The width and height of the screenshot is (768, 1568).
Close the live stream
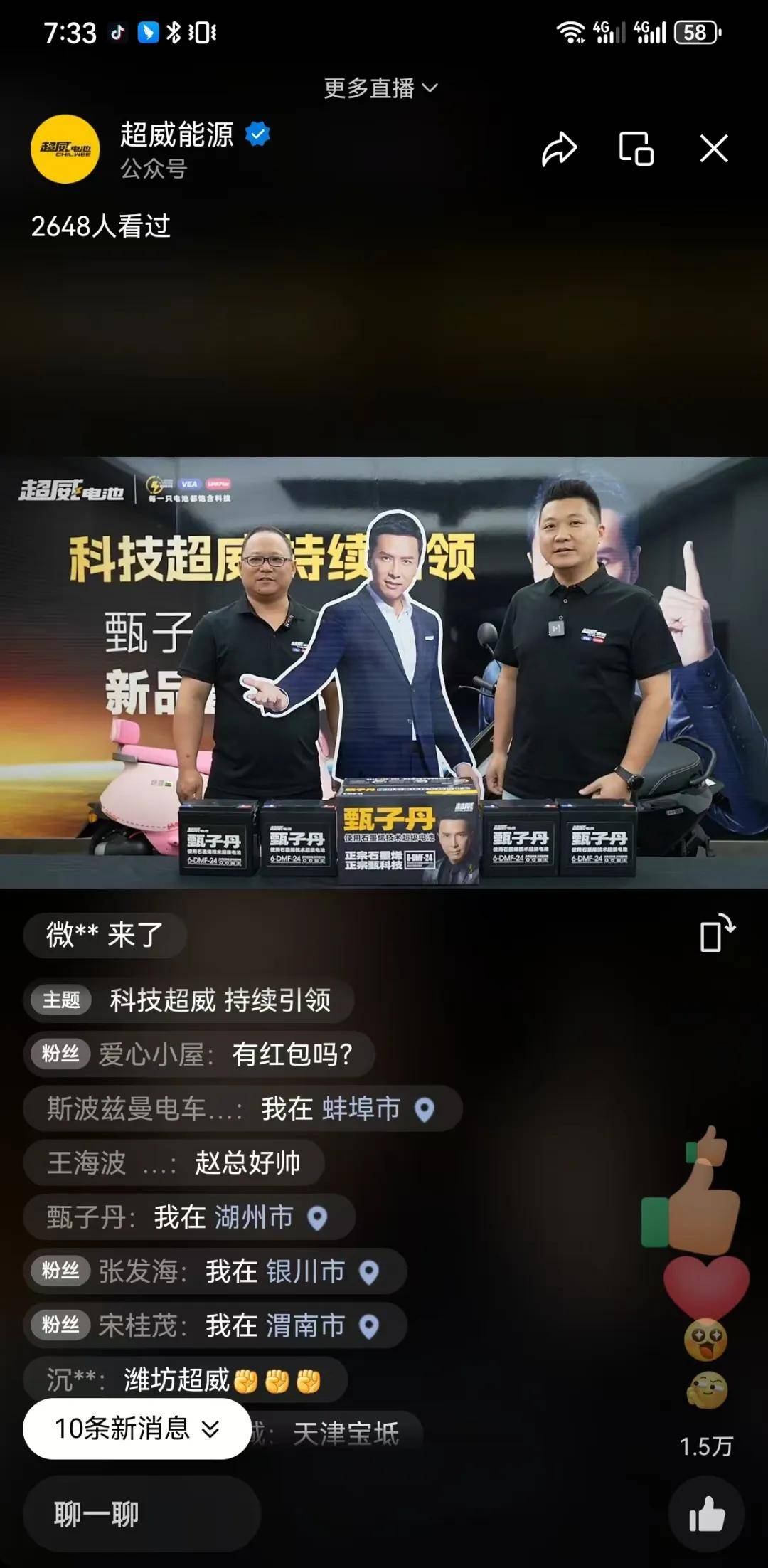(x=713, y=149)
